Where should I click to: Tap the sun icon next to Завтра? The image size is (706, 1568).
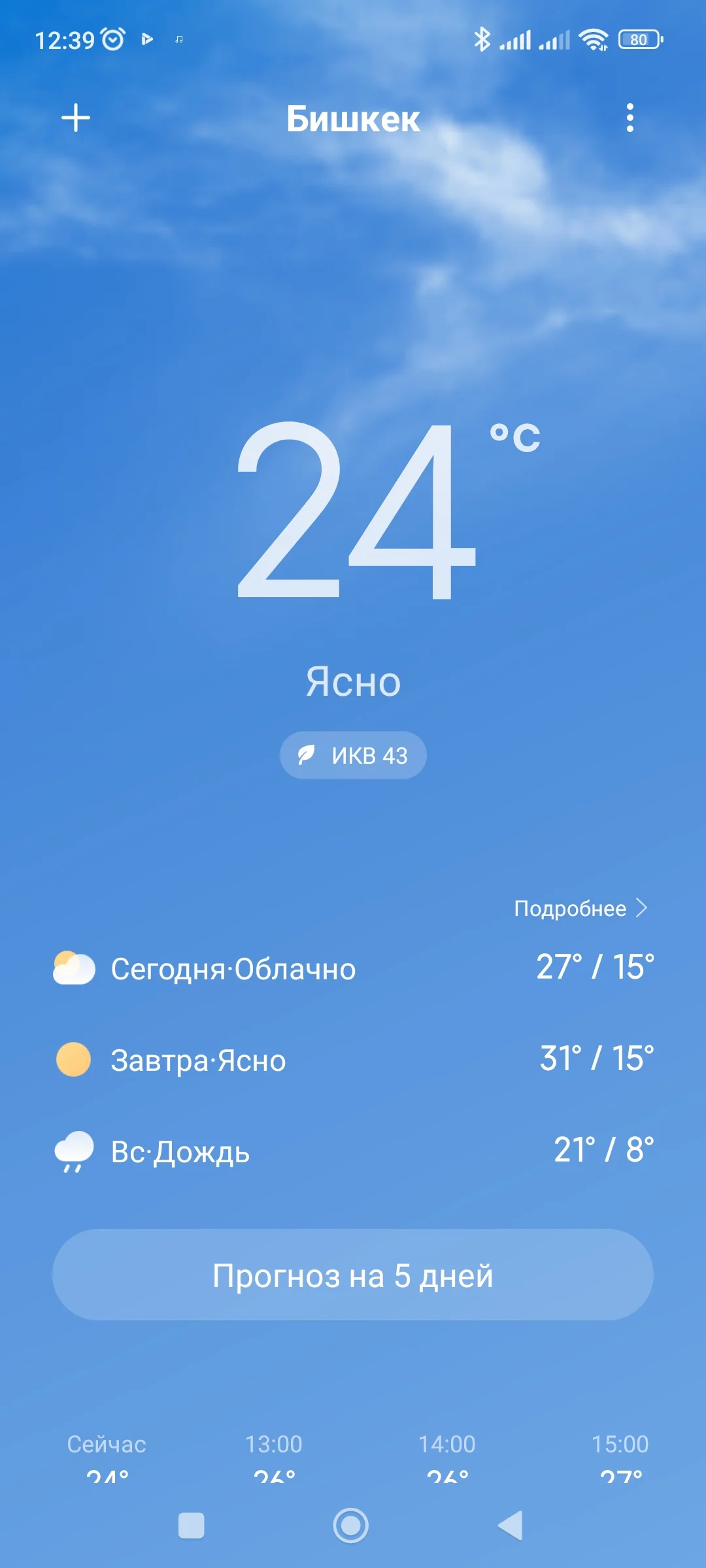[74, 1060]
